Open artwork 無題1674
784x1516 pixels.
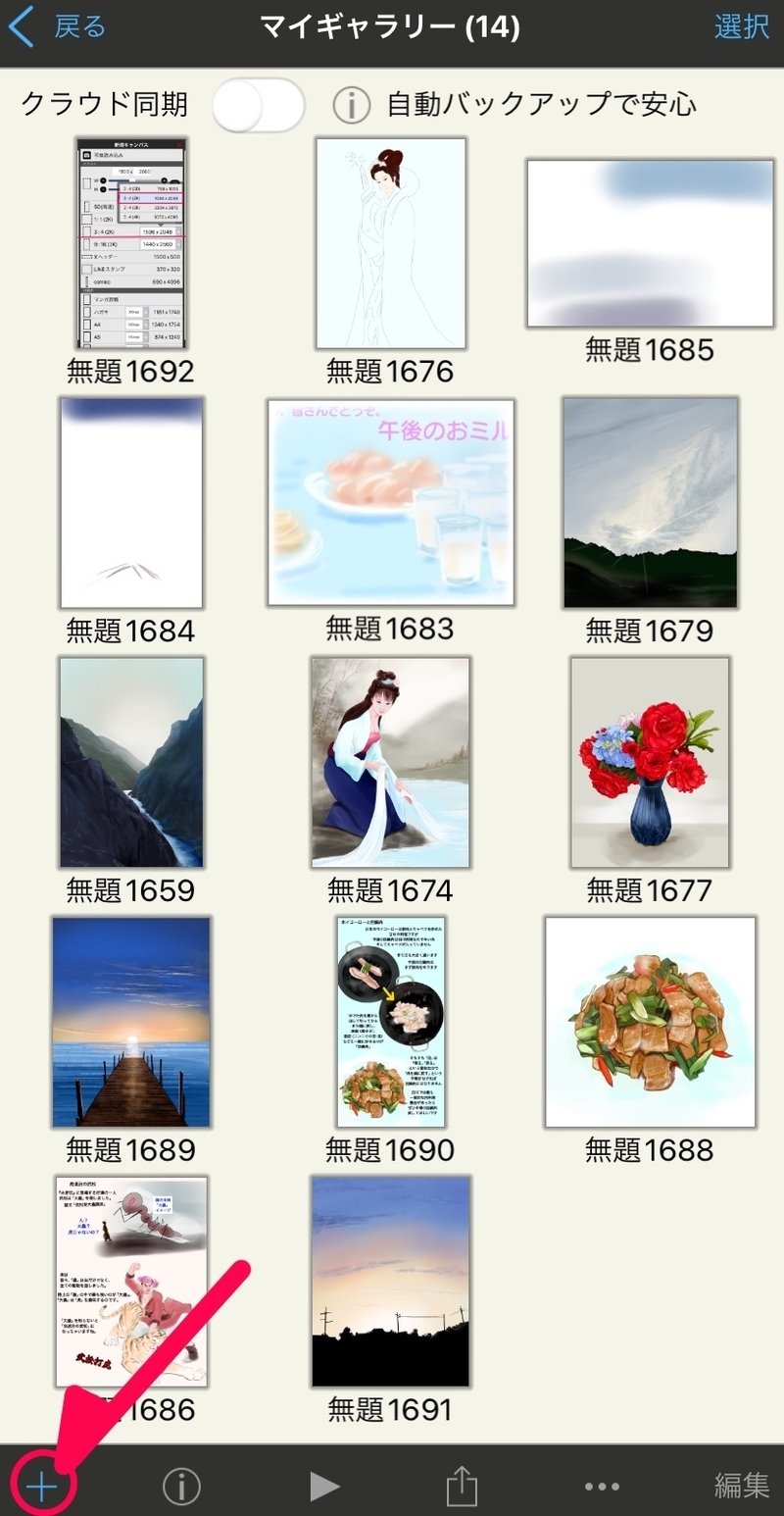click(x=391, y=762)
